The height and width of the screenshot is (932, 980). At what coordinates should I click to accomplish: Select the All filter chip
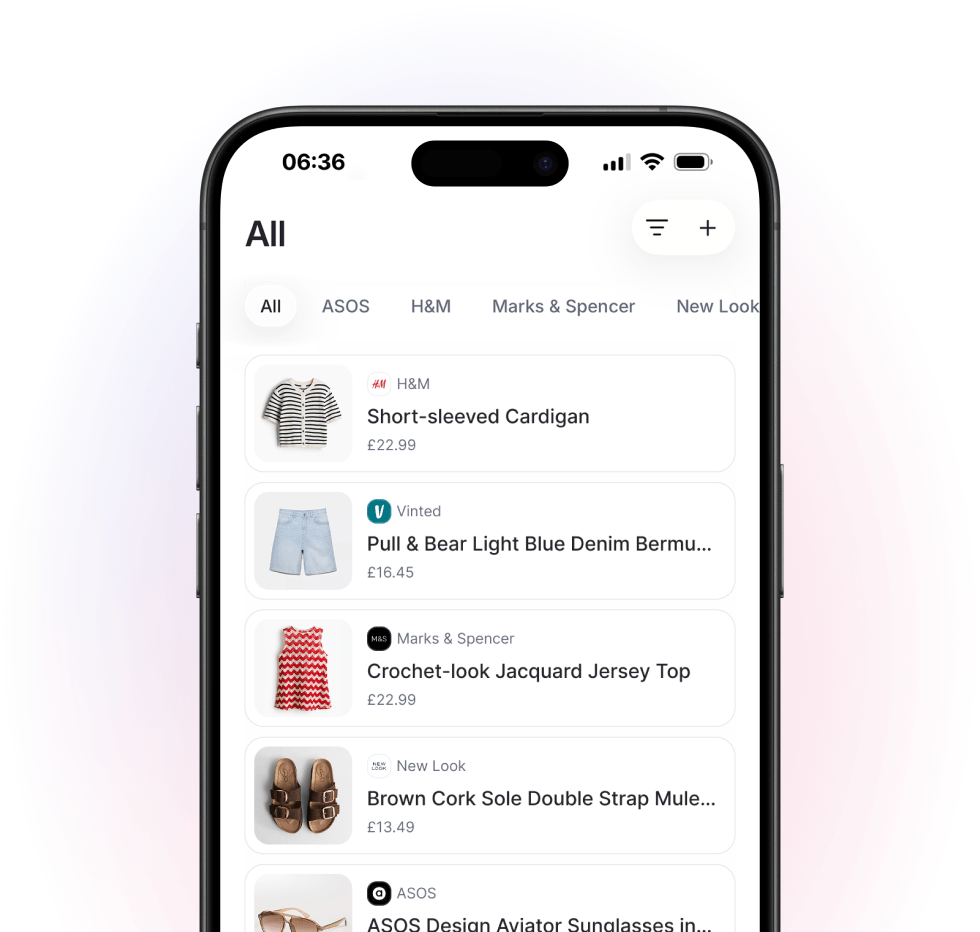(x=270, y=306)
